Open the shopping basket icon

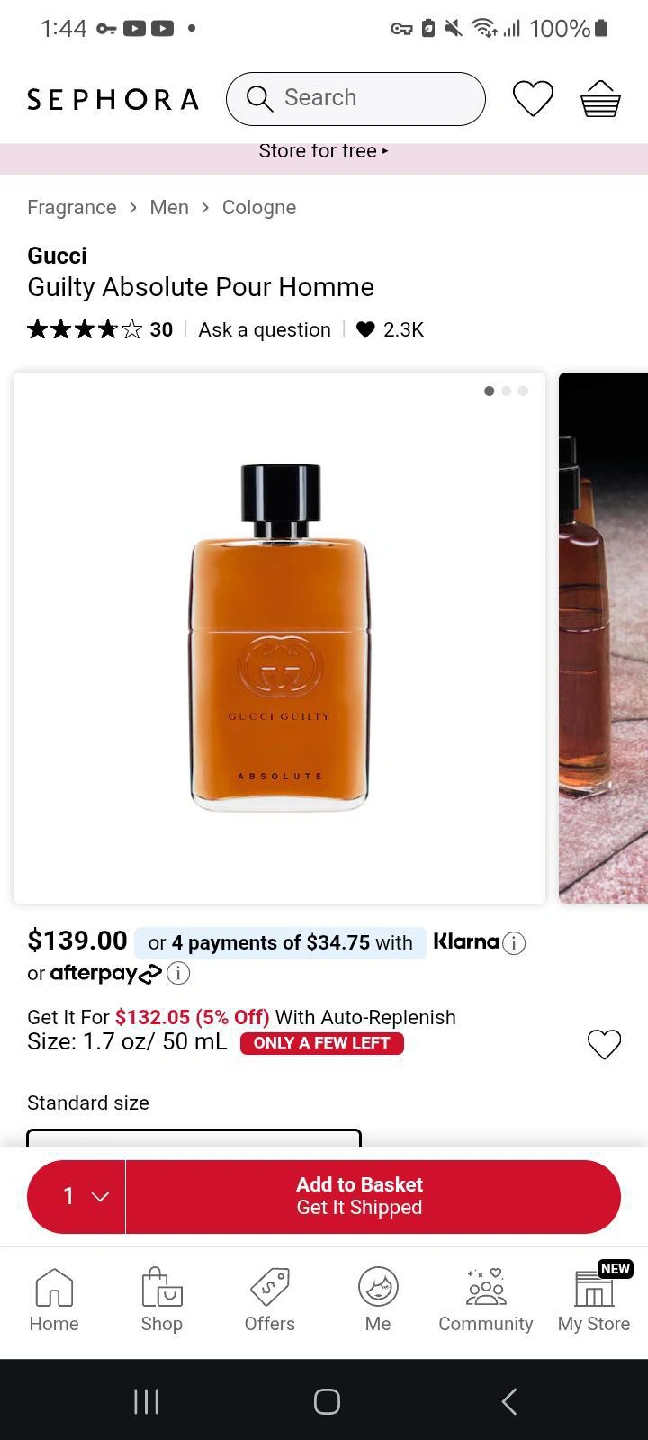600,99
